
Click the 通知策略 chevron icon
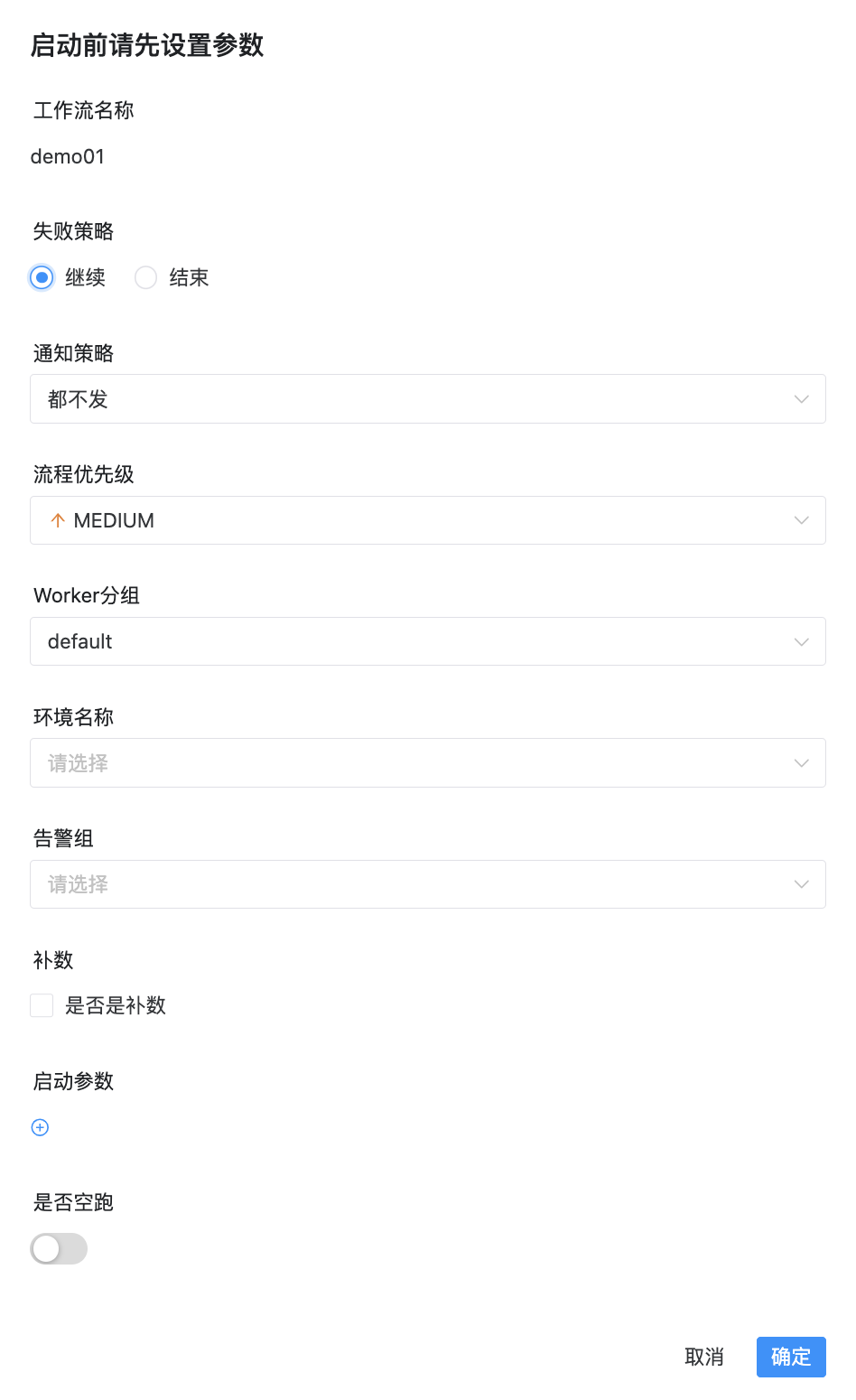pyautogui.click(x=801, y=398)
